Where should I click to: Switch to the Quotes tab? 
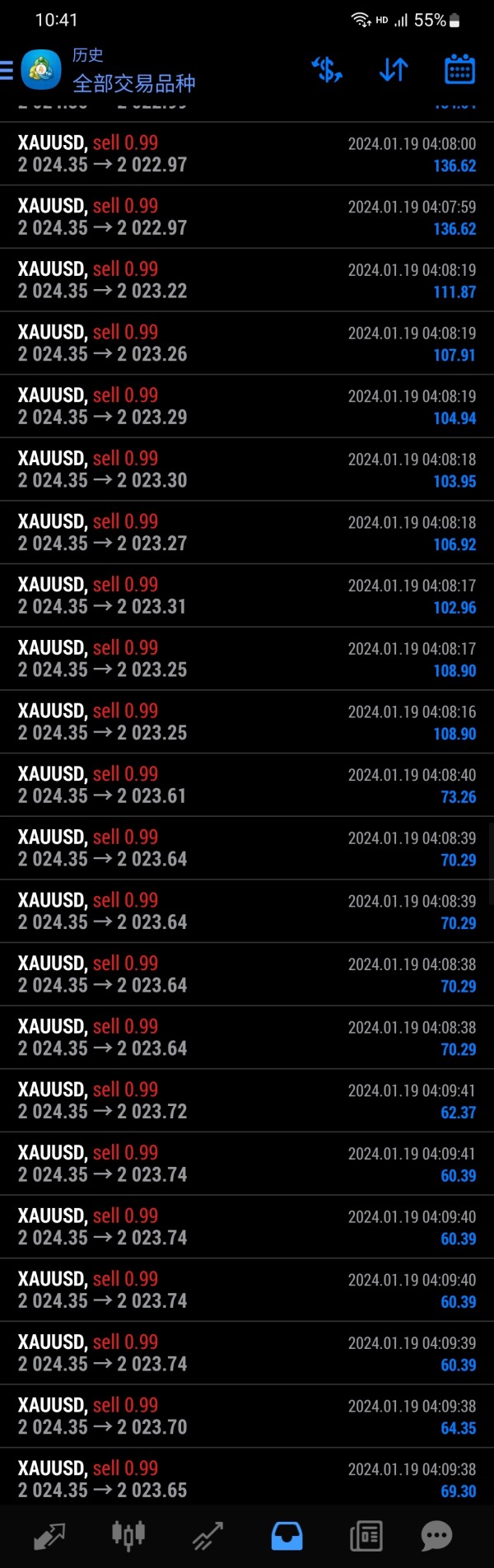coord(49,1536)
